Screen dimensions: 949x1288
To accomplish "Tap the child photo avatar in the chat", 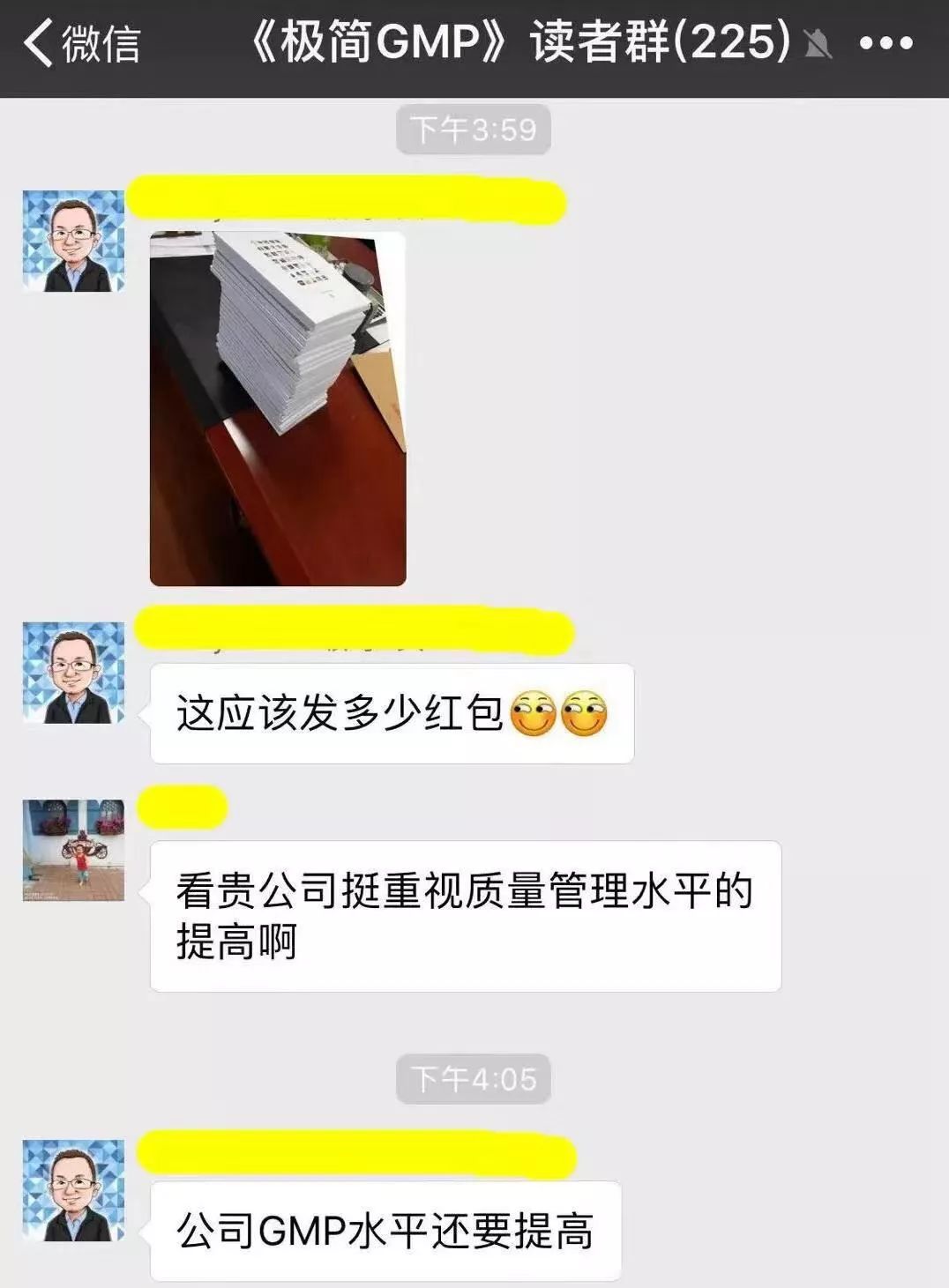I will pos(73,850).
